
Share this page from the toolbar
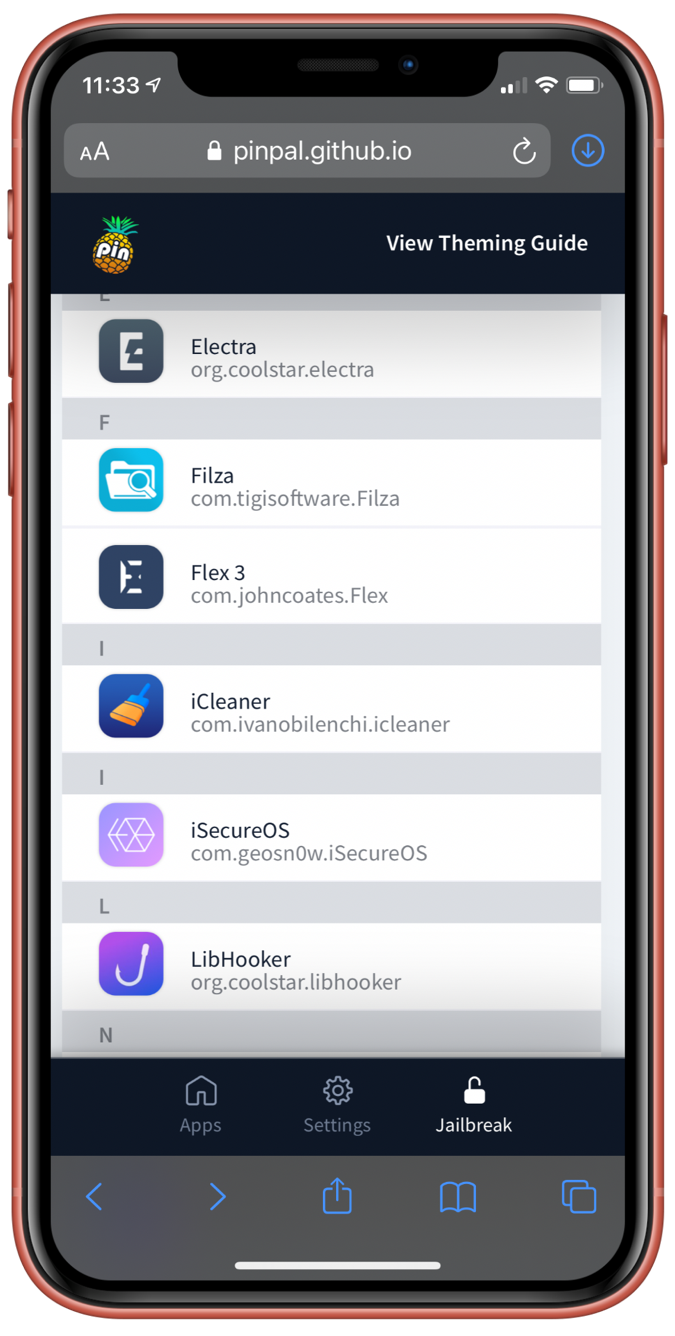pyautogui.click(x=337, y=1195)
